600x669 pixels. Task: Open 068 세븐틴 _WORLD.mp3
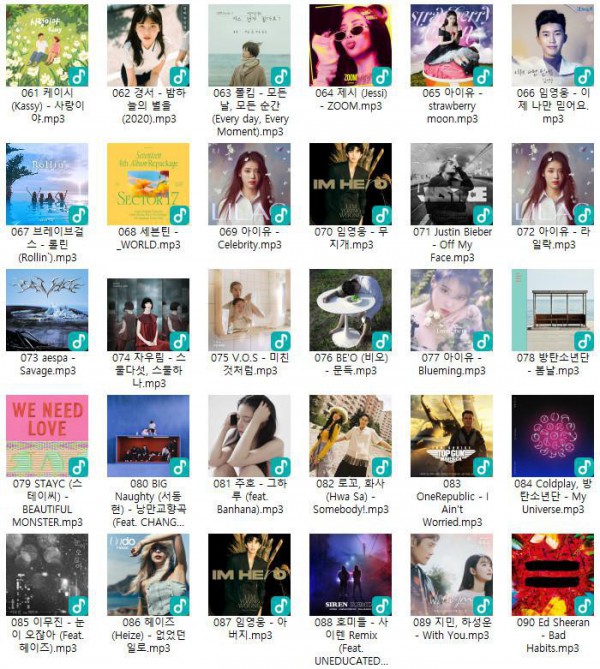point(148,184)
